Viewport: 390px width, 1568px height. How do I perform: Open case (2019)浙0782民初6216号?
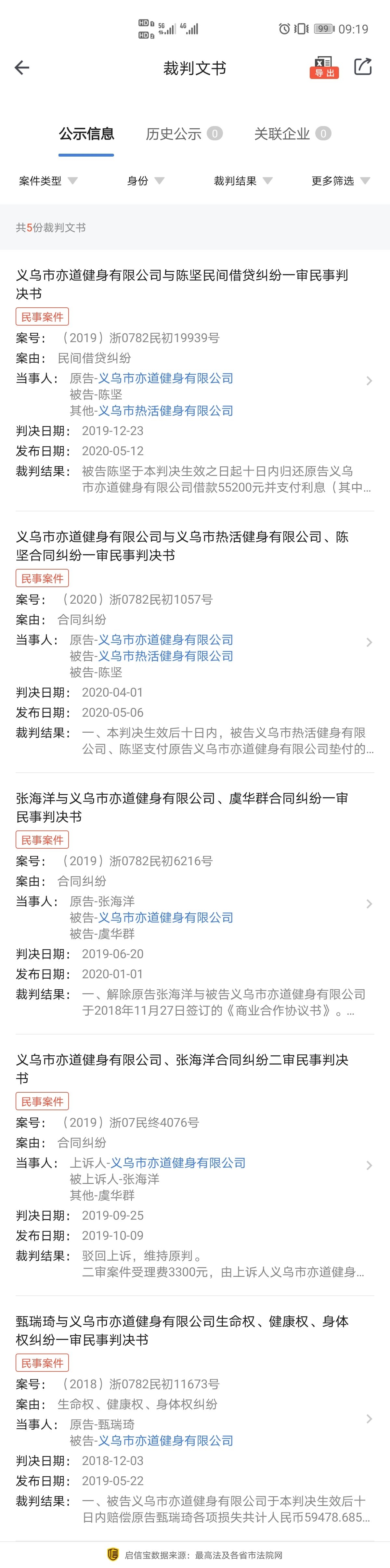(x=182, y=807)
